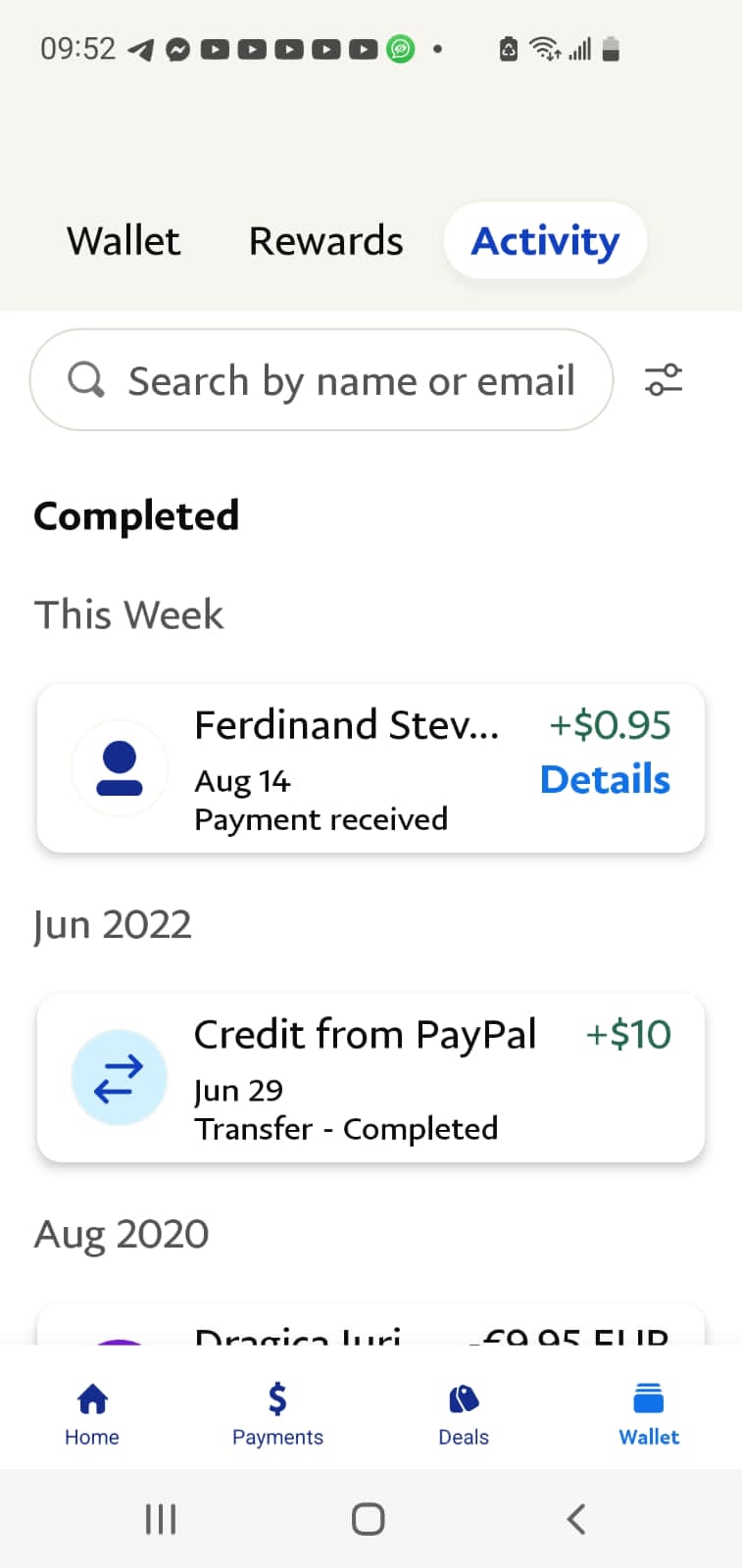The width and height of the screenshot is (742, 1568).
Task: Open the Credit from PayPal transaction
Action: pyautogui.click(x=371, y=1078)
